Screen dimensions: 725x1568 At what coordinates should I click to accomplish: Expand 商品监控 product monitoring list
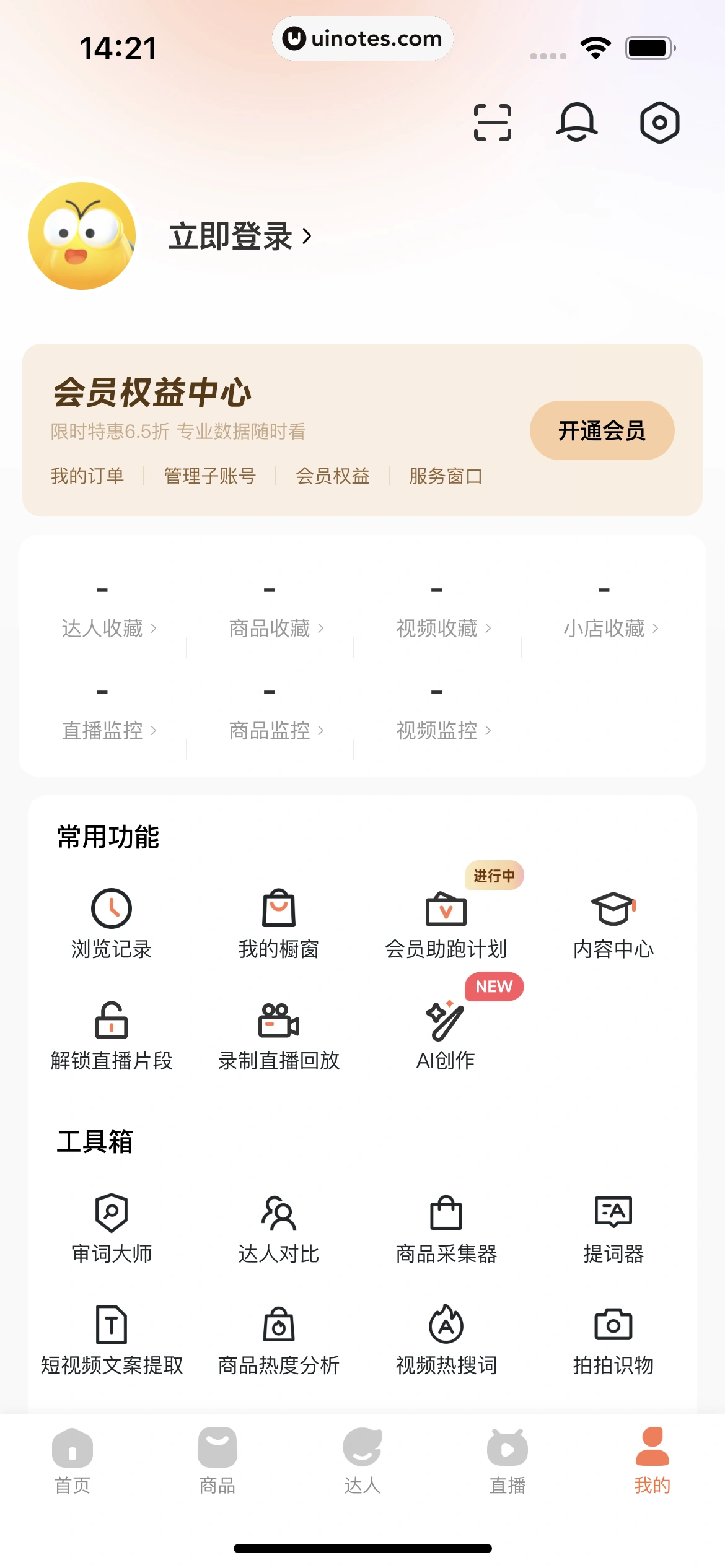(276, 731)
